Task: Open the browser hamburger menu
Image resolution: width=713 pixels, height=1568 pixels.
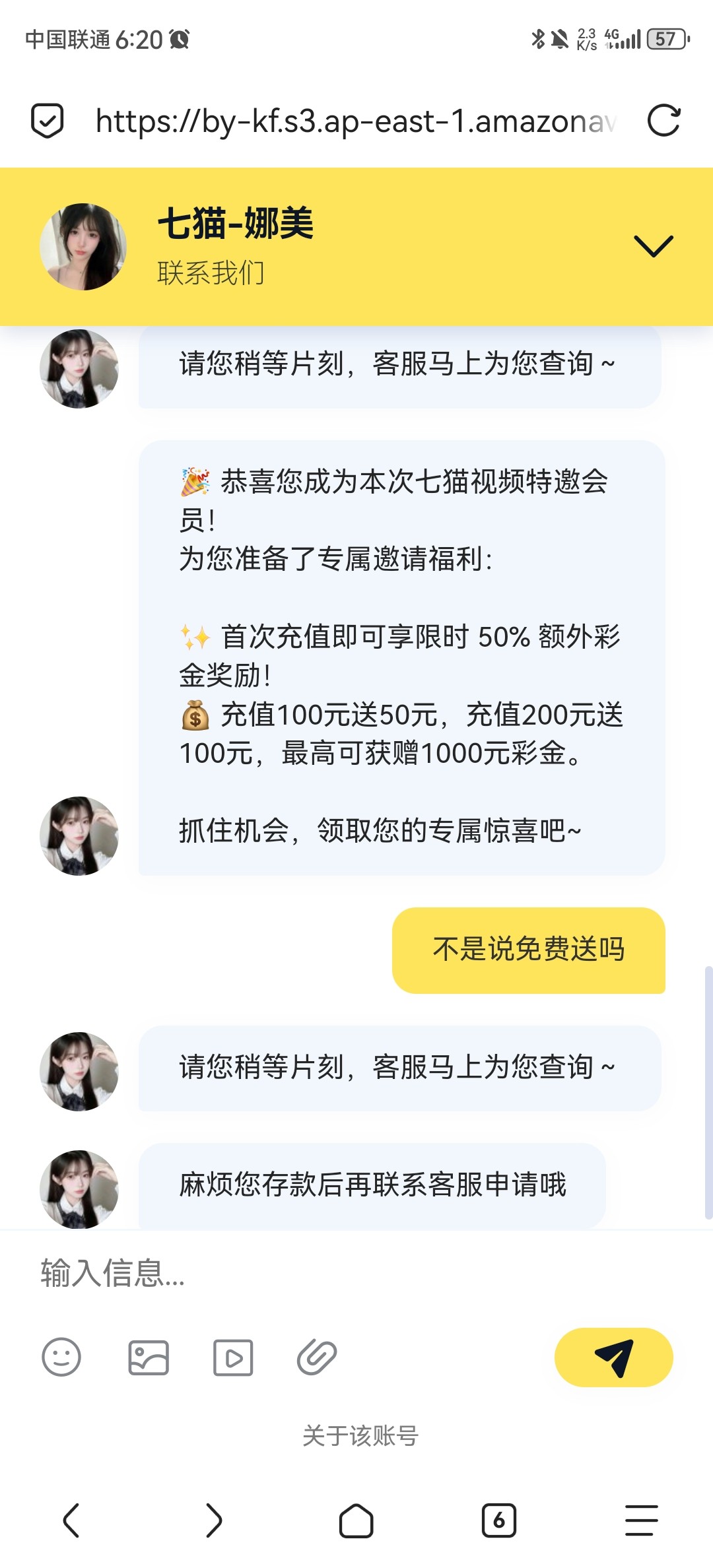Action: click(x=642, y=1520)
